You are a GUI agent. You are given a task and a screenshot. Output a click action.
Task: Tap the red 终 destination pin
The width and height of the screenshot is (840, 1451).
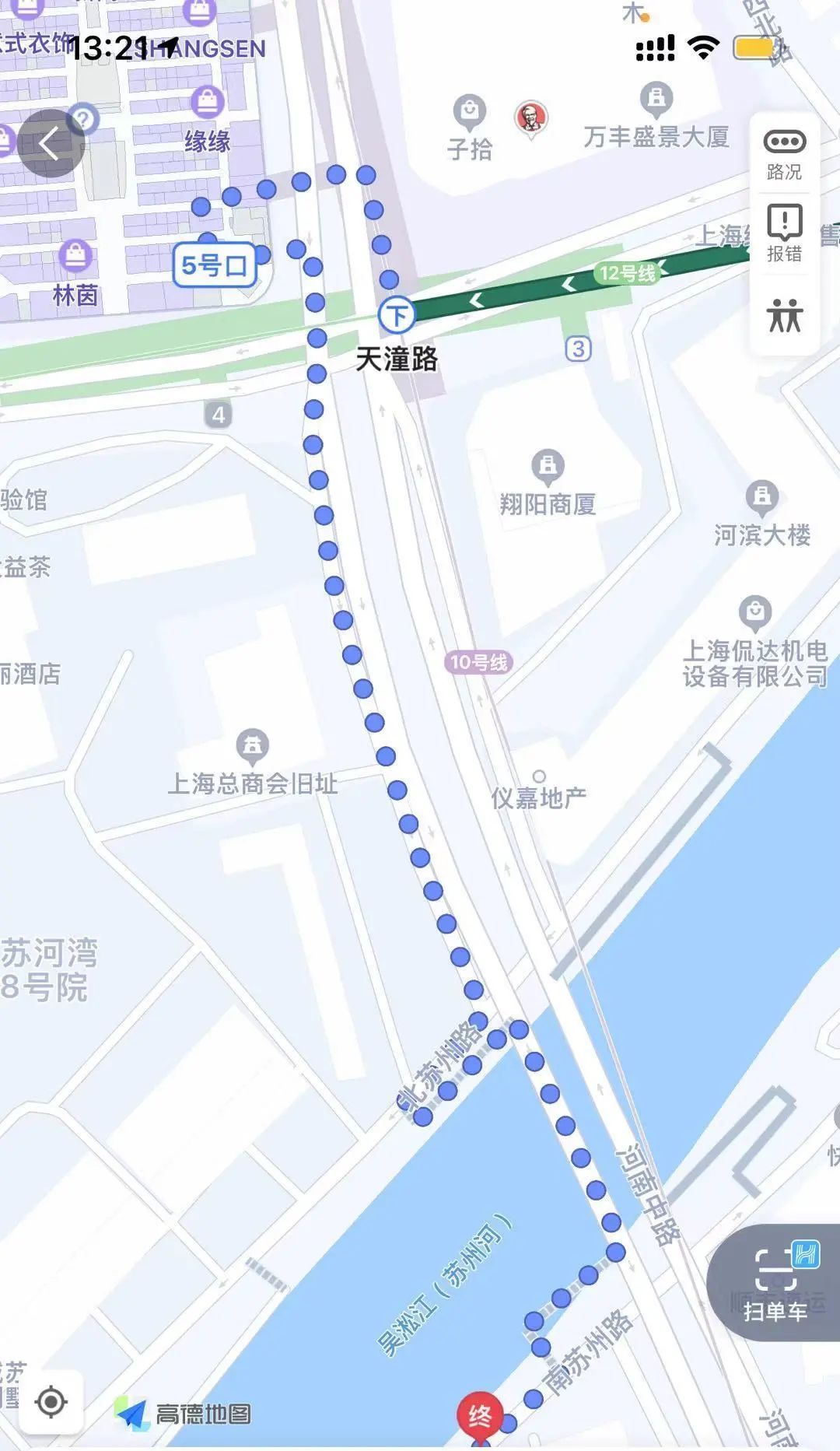tap(480, 1416)
